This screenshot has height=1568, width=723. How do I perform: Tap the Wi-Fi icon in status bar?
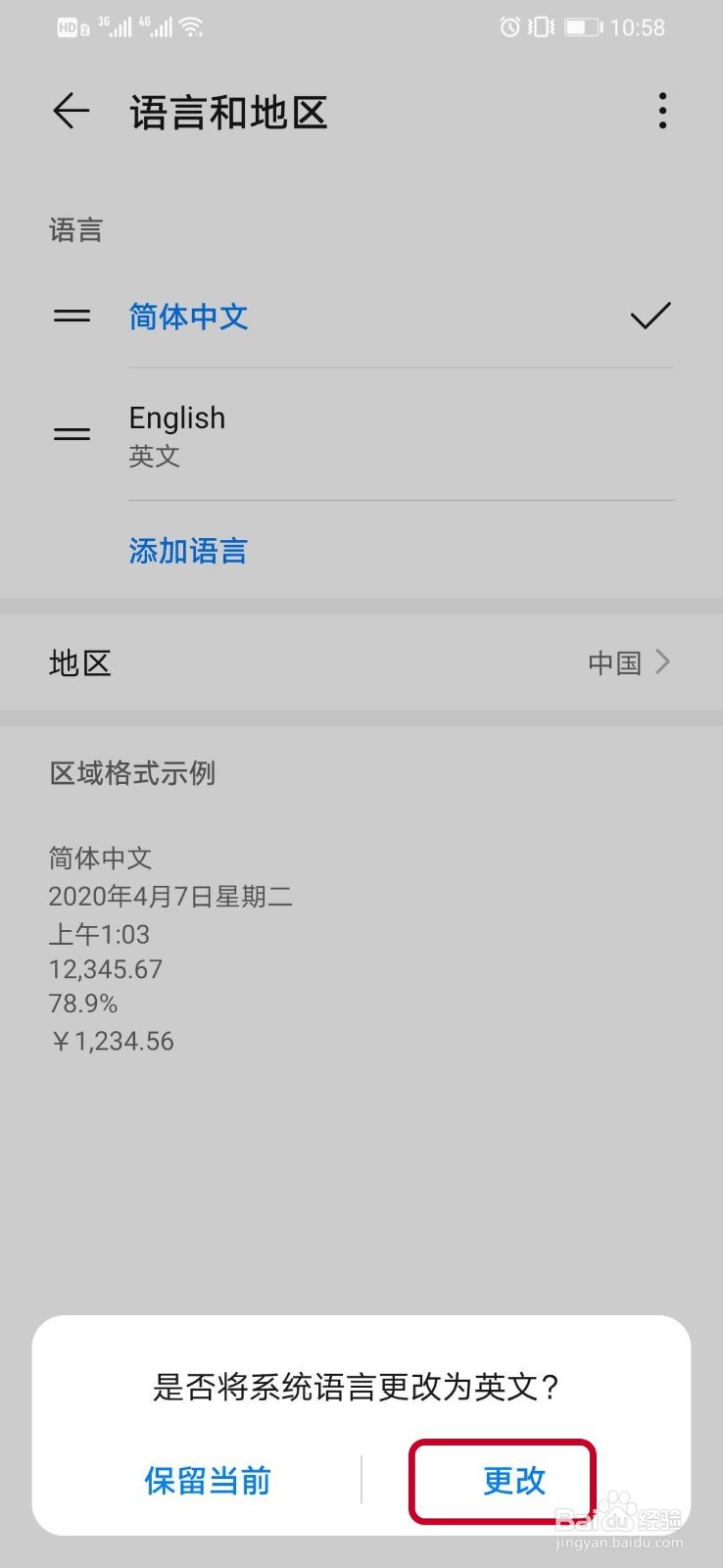[x=191, y=26]
